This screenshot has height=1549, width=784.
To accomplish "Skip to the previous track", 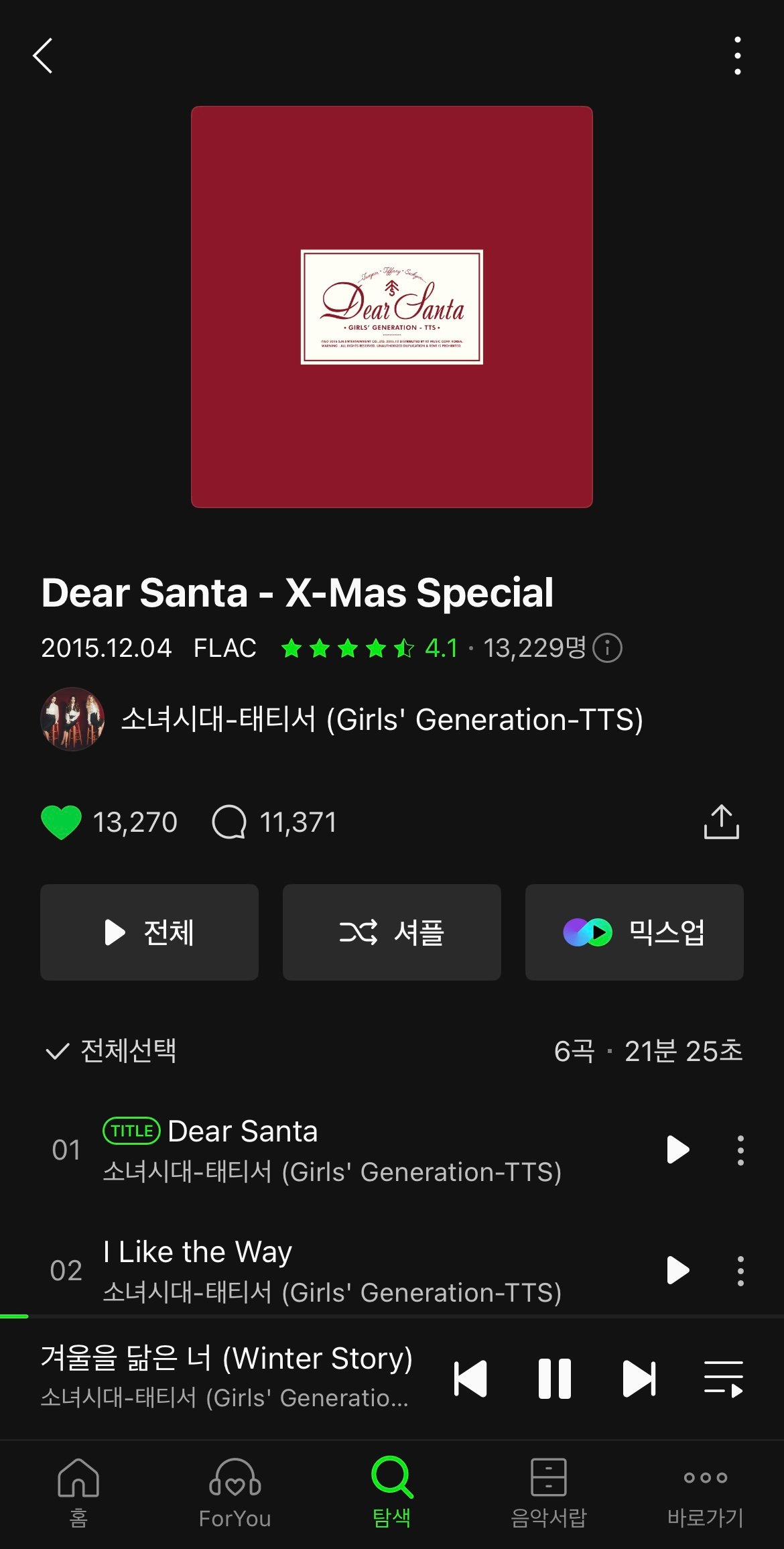I will coord(470,1379).
